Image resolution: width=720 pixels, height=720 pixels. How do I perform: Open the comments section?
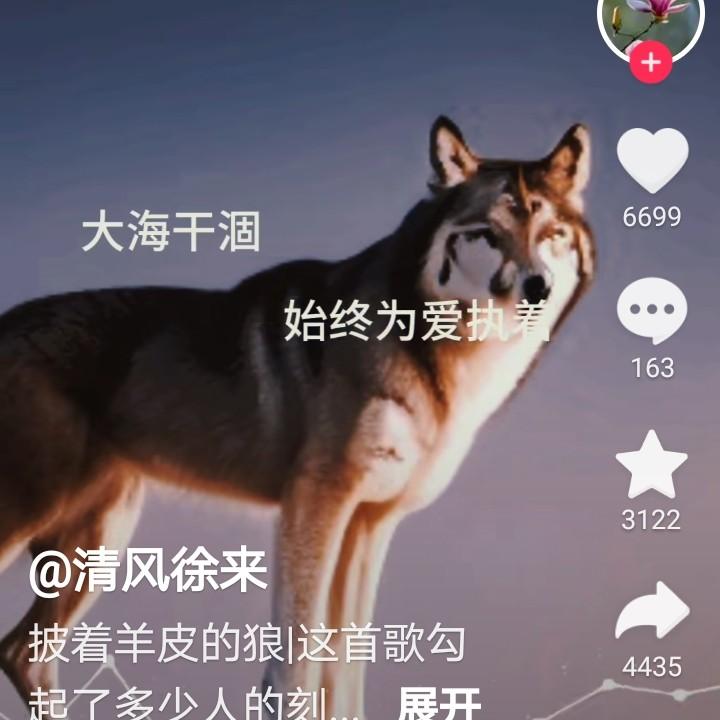(x=652, y=311)
